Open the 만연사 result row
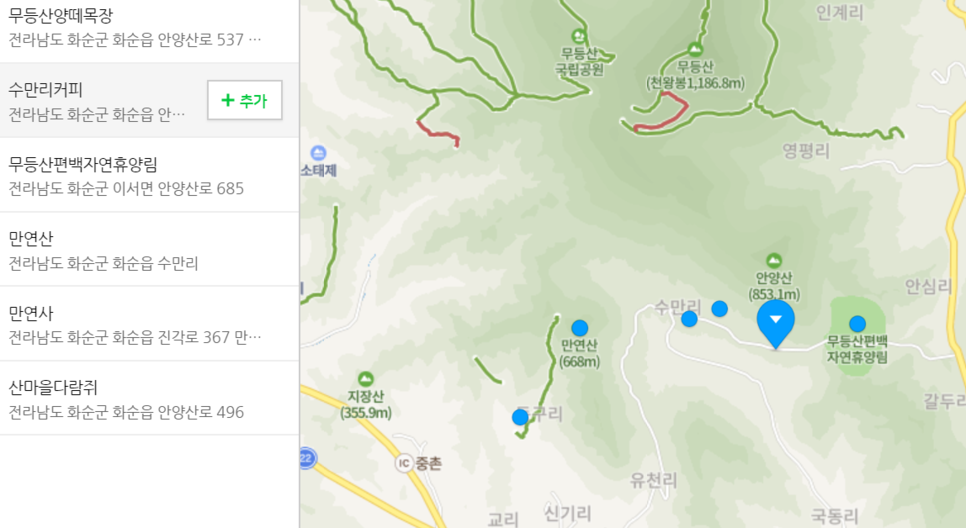 [135, 324]
